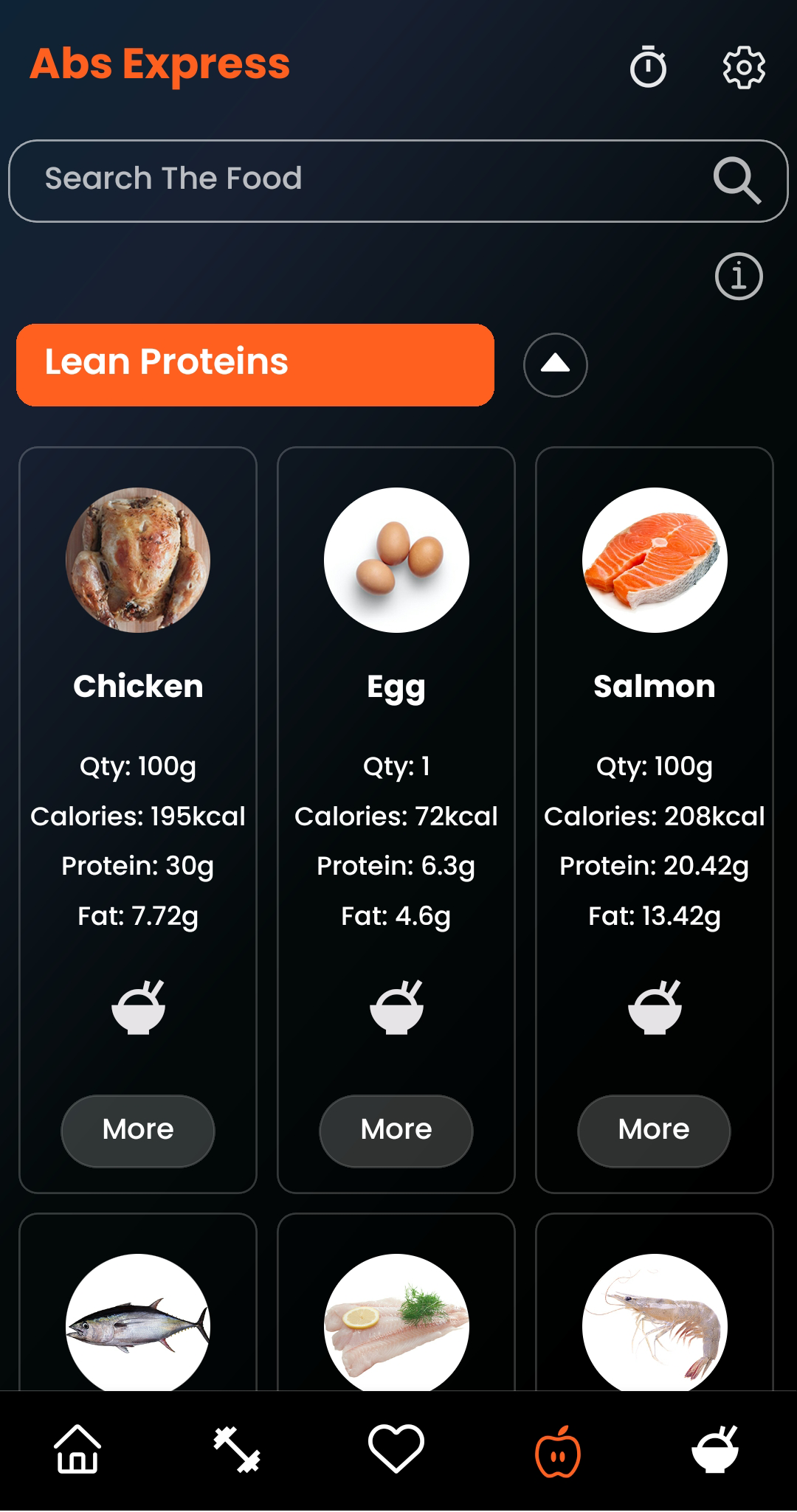Open the stopwatch timer icon
The height and width of the screenshot is (1512, 797).
[x=648, y=68]
